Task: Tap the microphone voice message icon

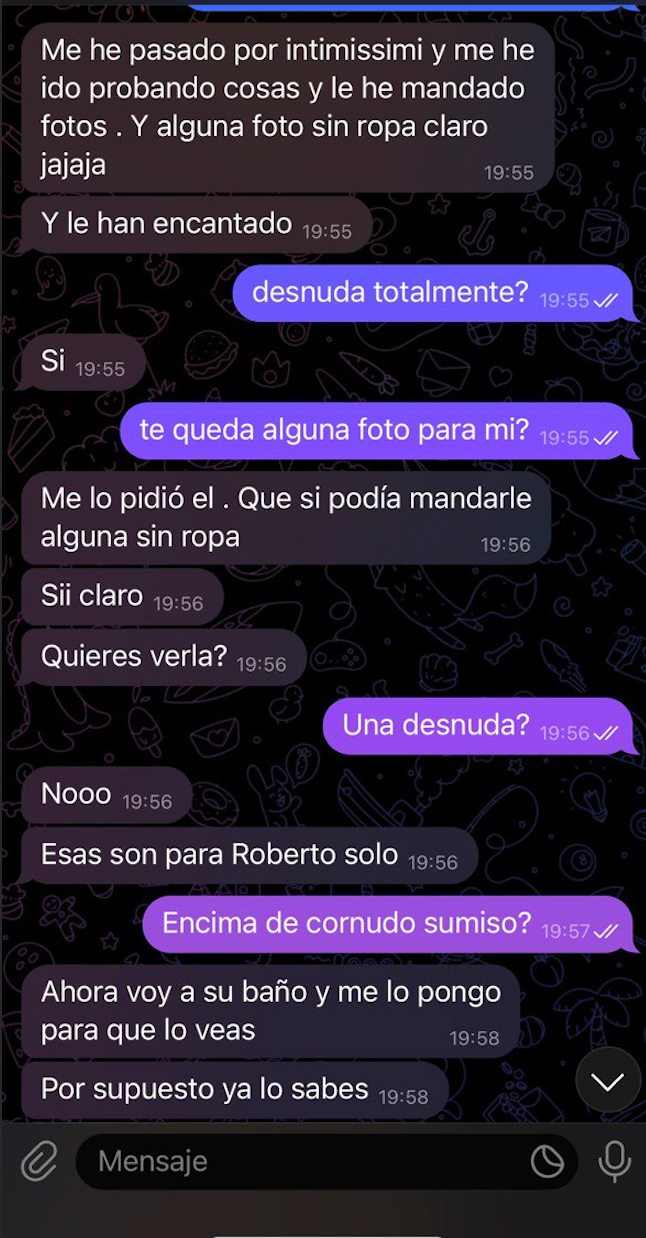Action: tap(614, 1161)
